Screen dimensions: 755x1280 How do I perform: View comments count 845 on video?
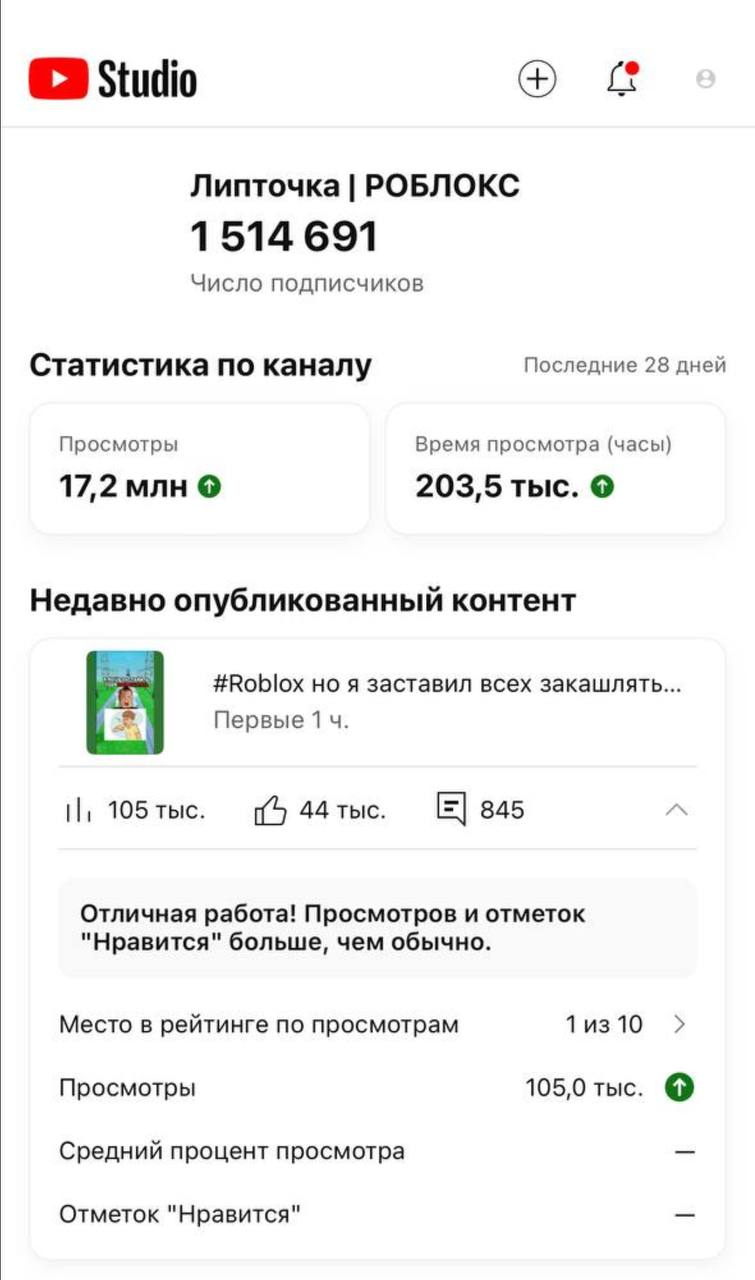click(481, 809)
